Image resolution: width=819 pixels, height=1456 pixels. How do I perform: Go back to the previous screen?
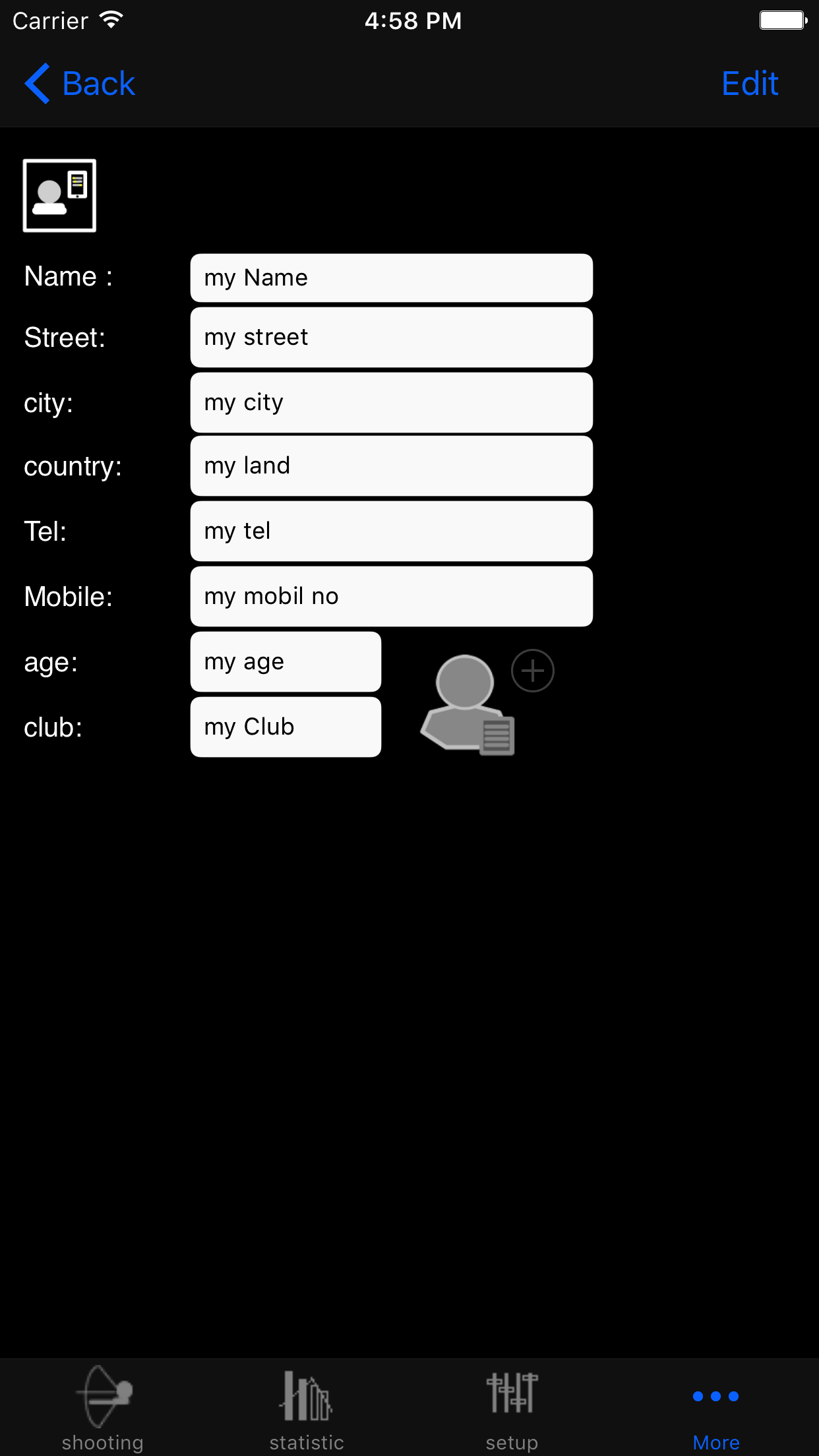click(80, 84)
